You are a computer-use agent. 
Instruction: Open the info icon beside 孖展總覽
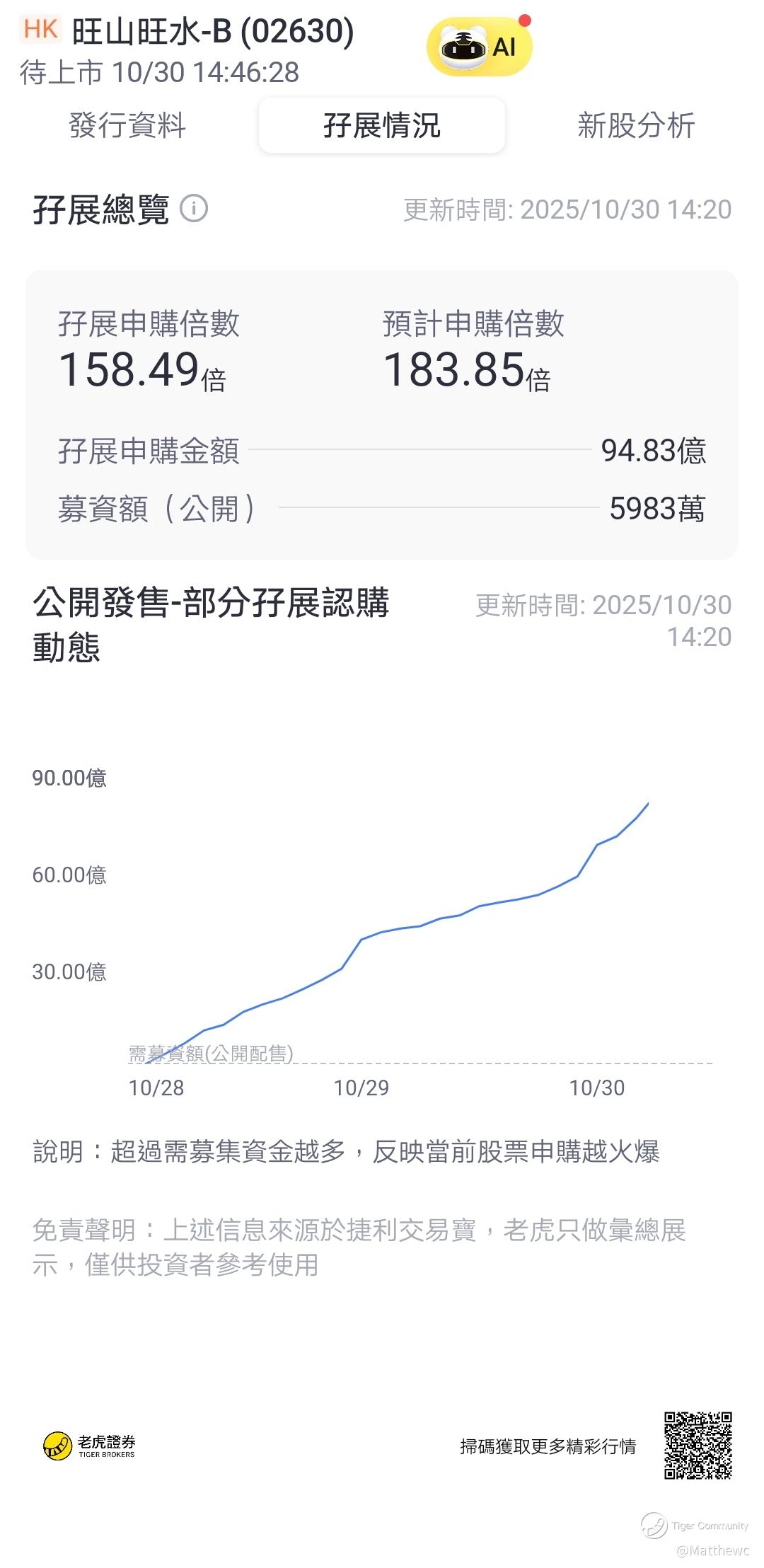[194, 209]
